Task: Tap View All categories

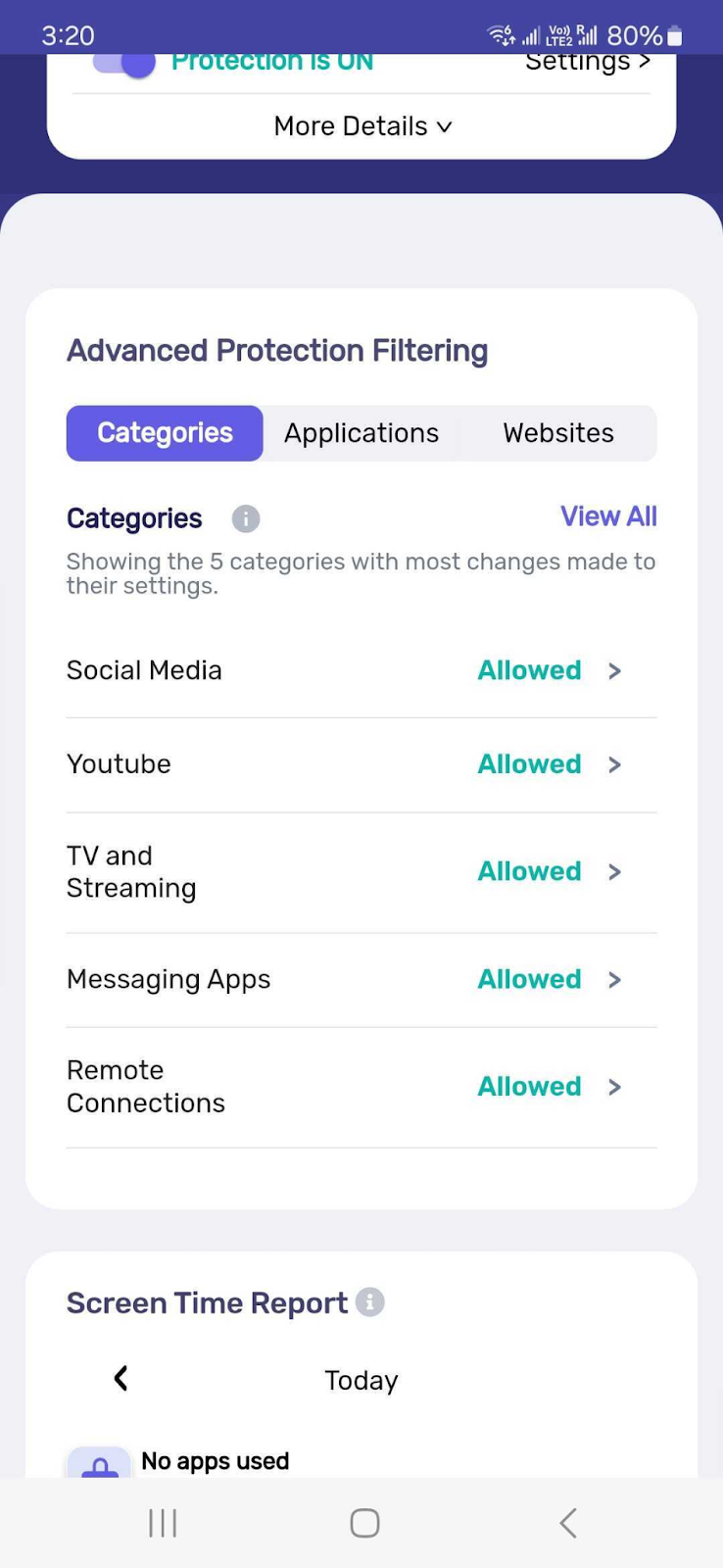Action: [x=608, y=516]
